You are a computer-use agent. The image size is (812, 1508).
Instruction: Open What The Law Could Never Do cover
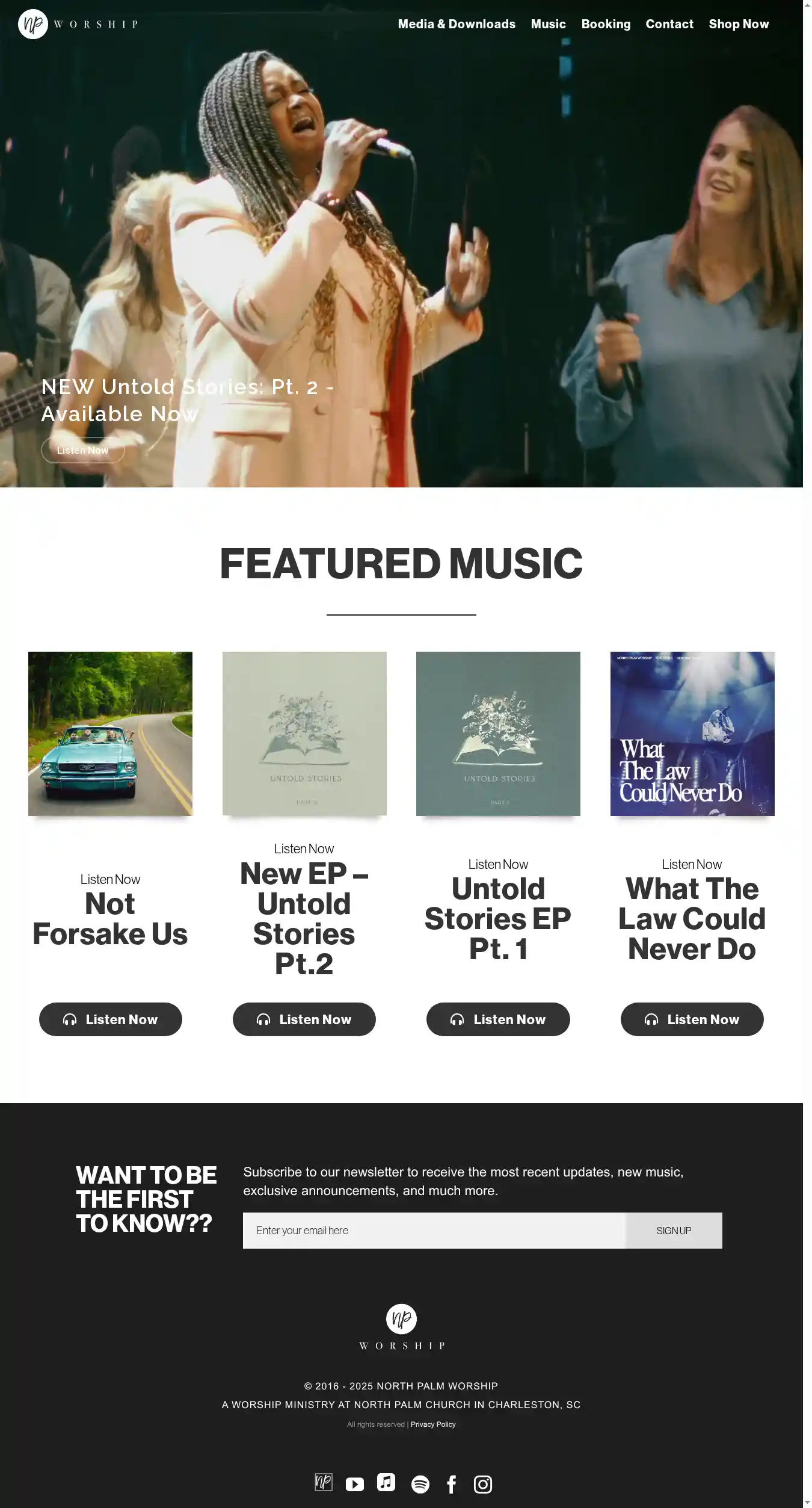click(692, 734)
